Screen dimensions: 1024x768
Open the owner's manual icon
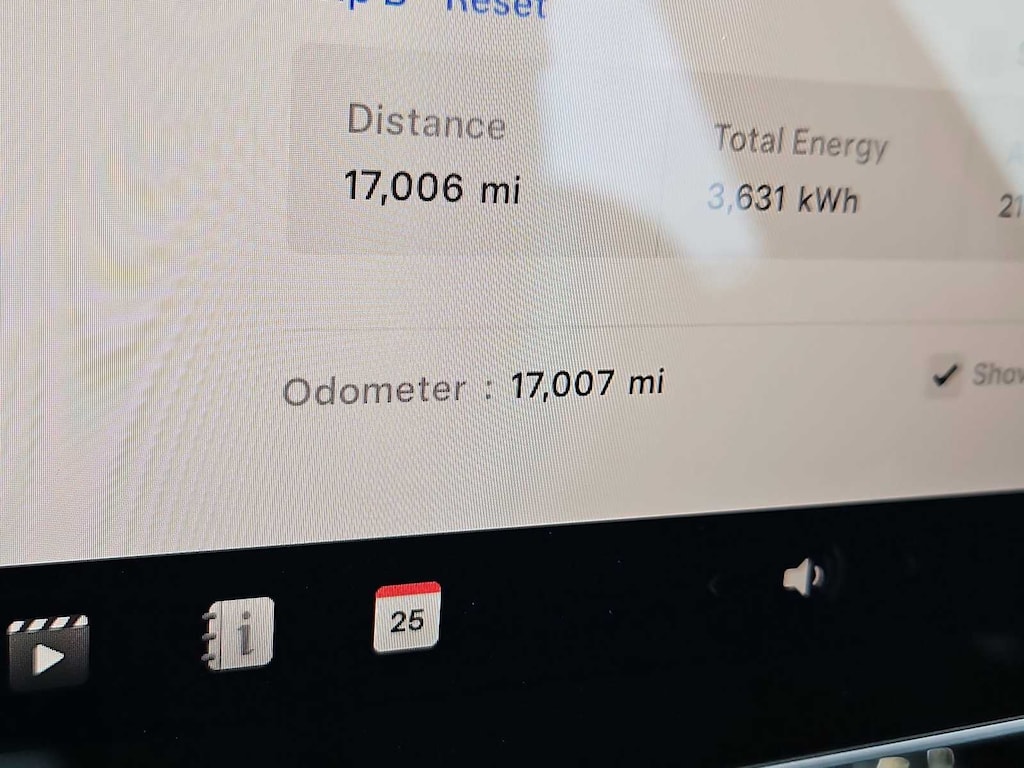pos(238,634)
